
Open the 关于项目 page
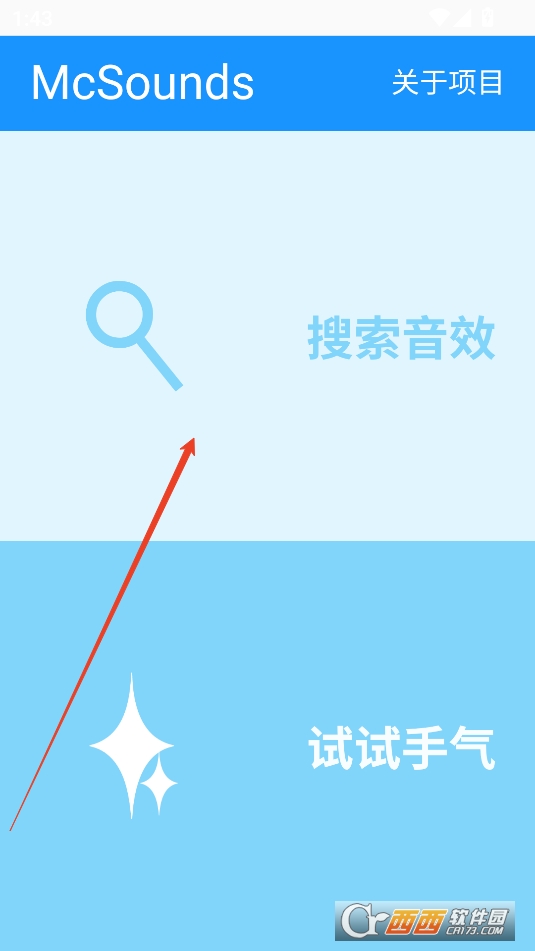(x=448, y=83)
